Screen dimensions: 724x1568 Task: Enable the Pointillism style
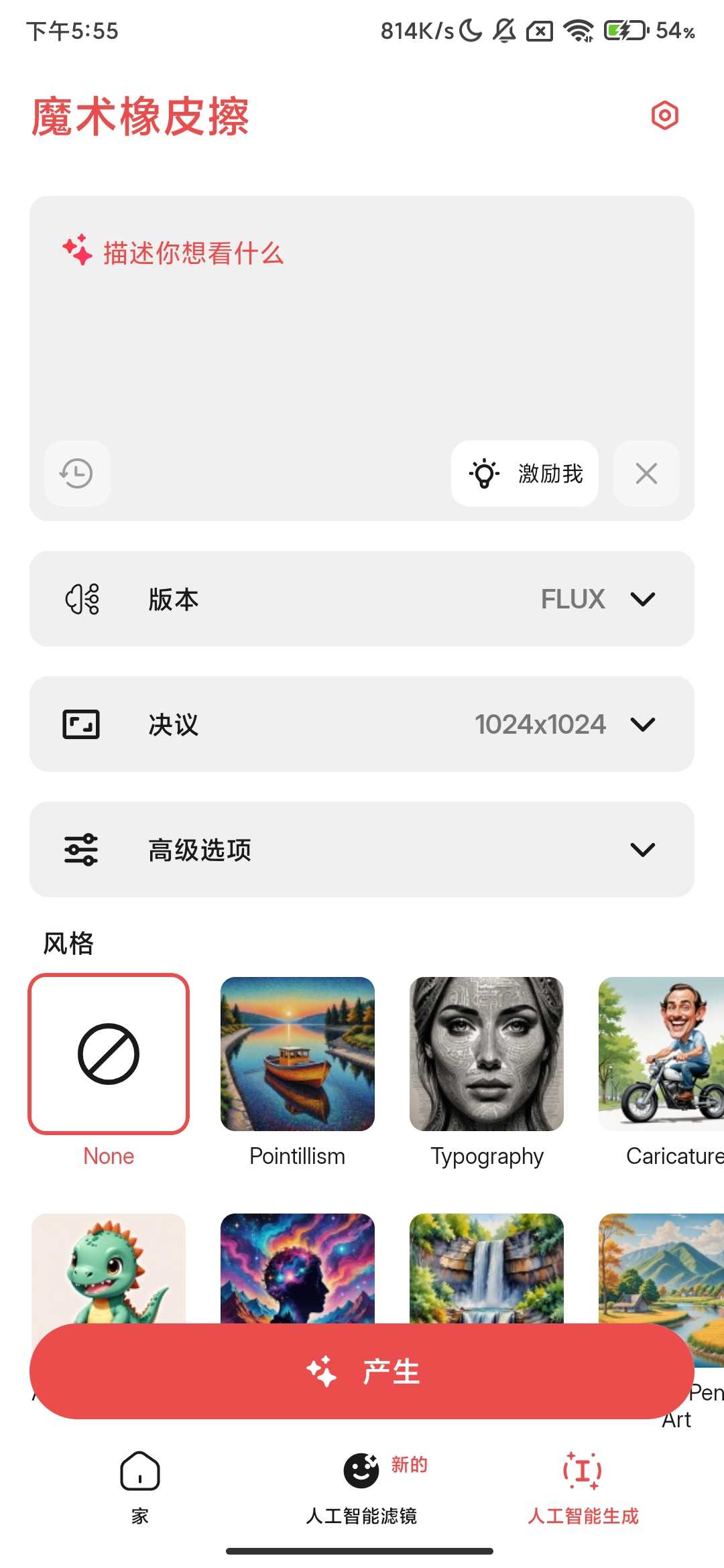tap(297, 1052)
